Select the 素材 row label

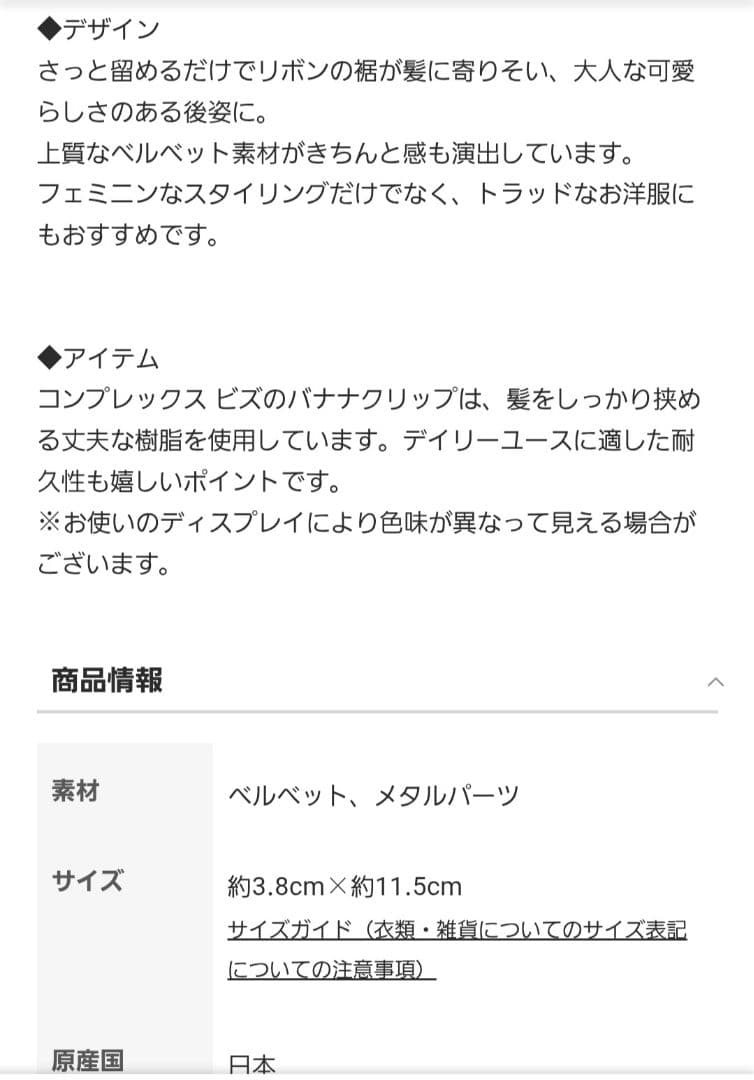click(73, 791)
